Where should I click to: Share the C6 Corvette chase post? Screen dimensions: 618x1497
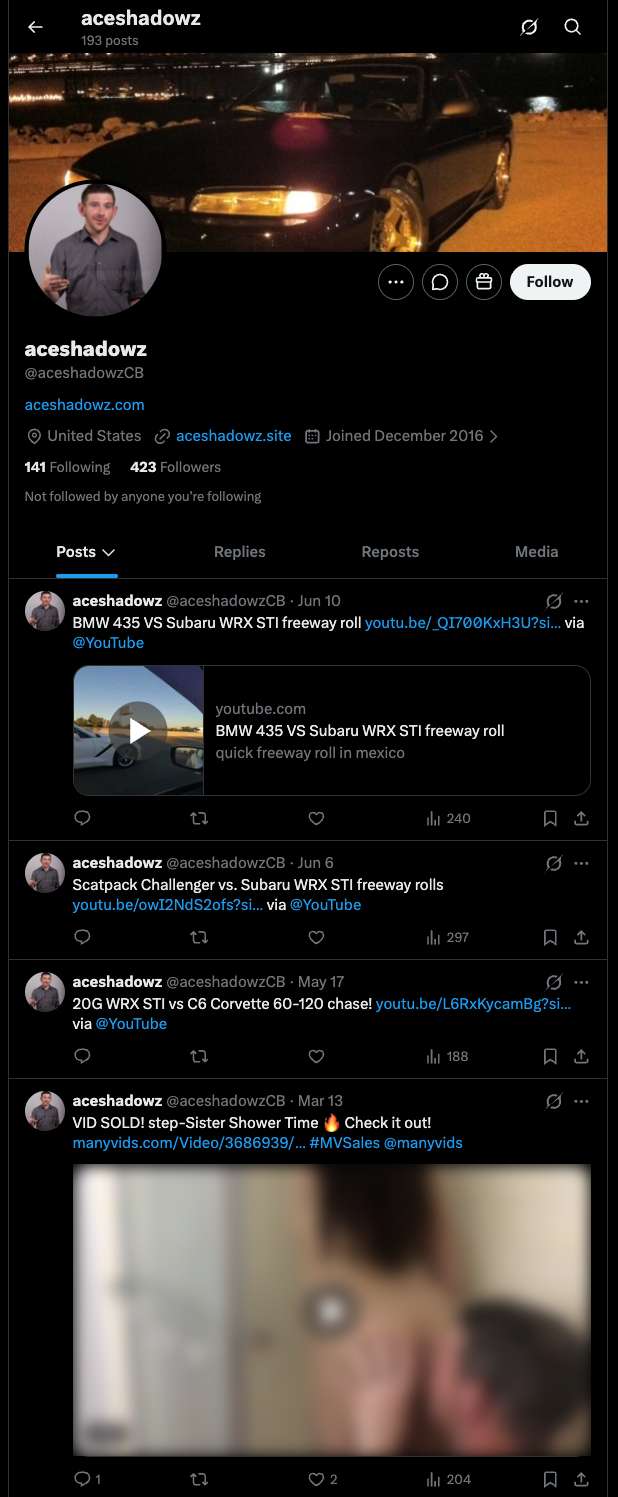click(x=581, y=1056)
